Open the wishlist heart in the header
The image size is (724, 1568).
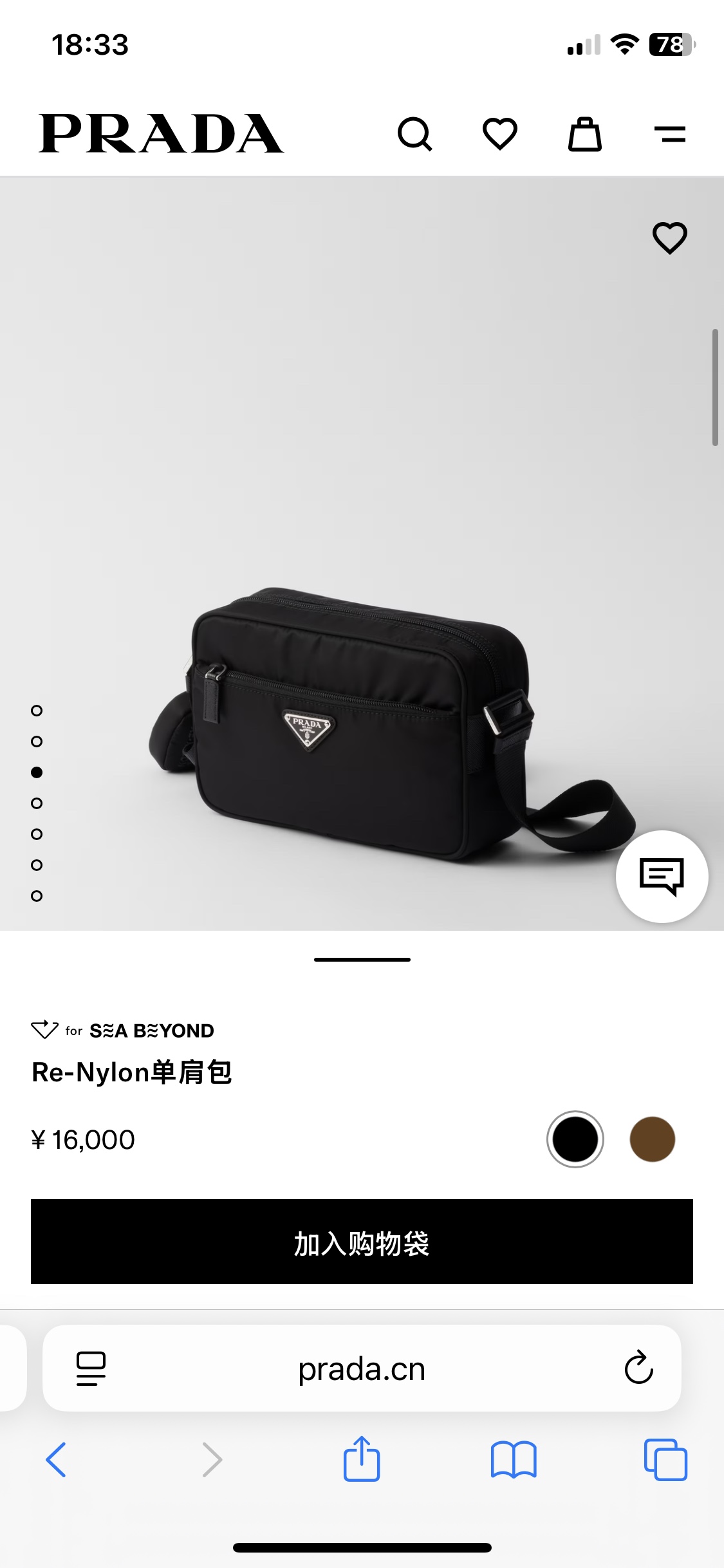point(500,134)
